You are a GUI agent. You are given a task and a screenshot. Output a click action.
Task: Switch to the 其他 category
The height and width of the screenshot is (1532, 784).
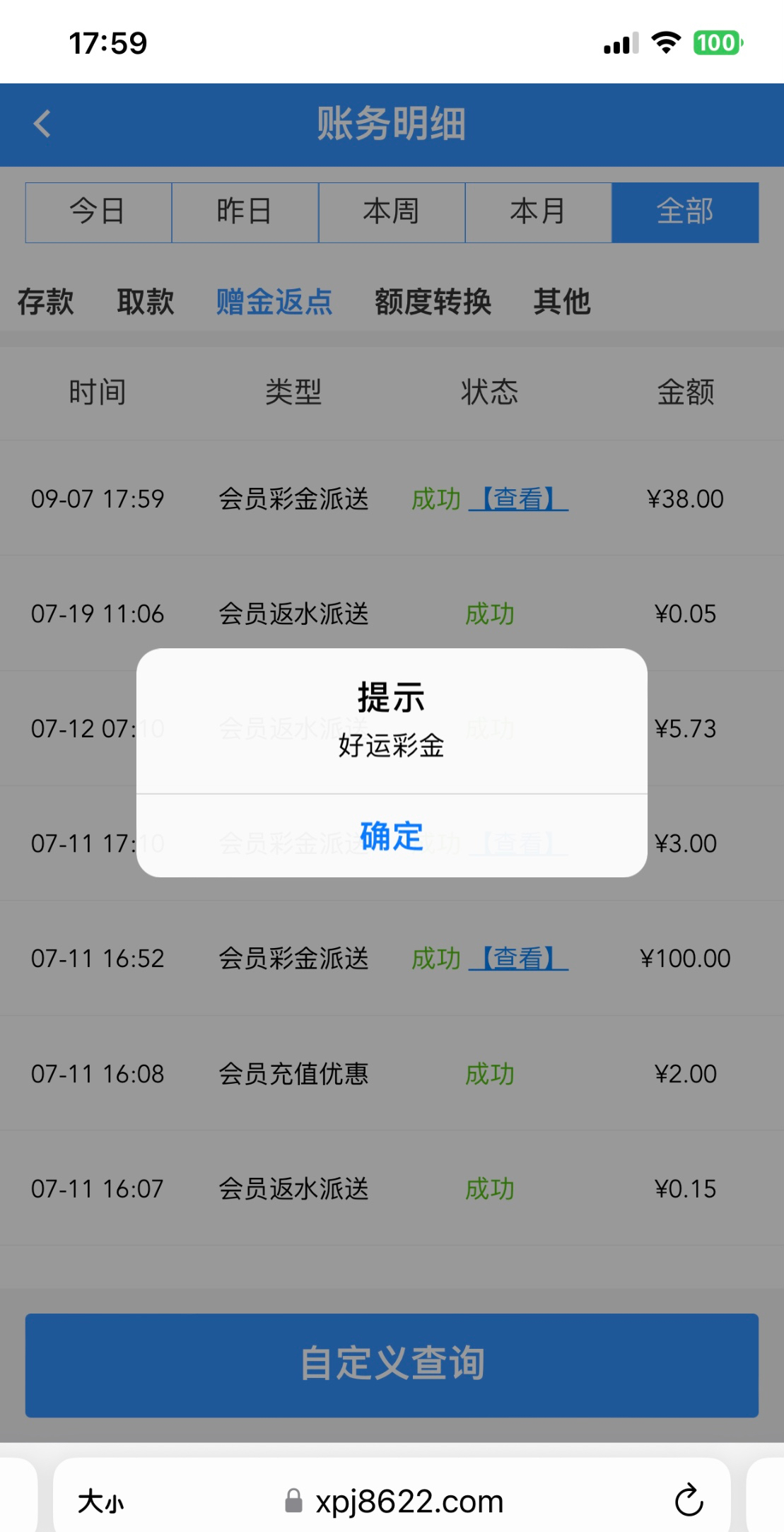562,302
